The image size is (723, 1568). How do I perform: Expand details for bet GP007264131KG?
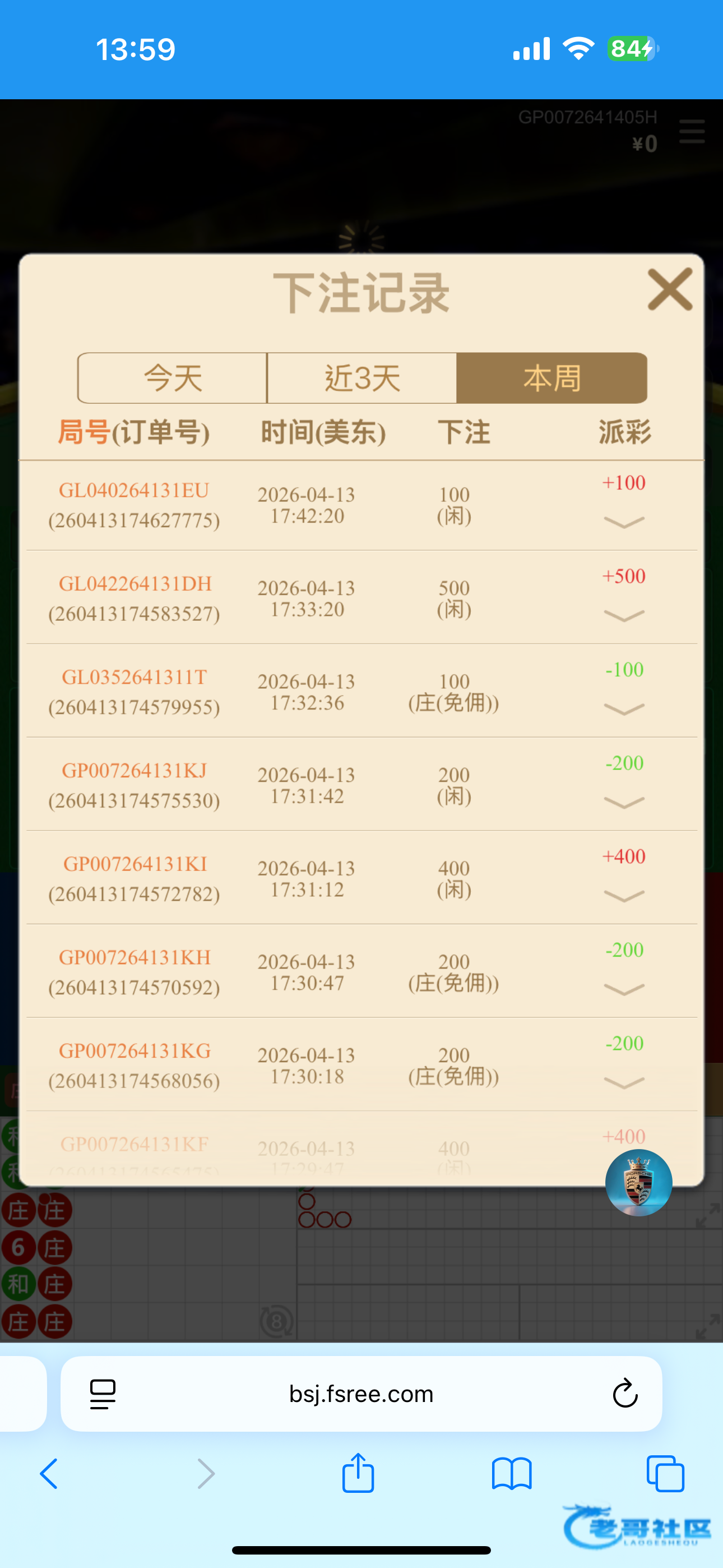pos(624,1083)
